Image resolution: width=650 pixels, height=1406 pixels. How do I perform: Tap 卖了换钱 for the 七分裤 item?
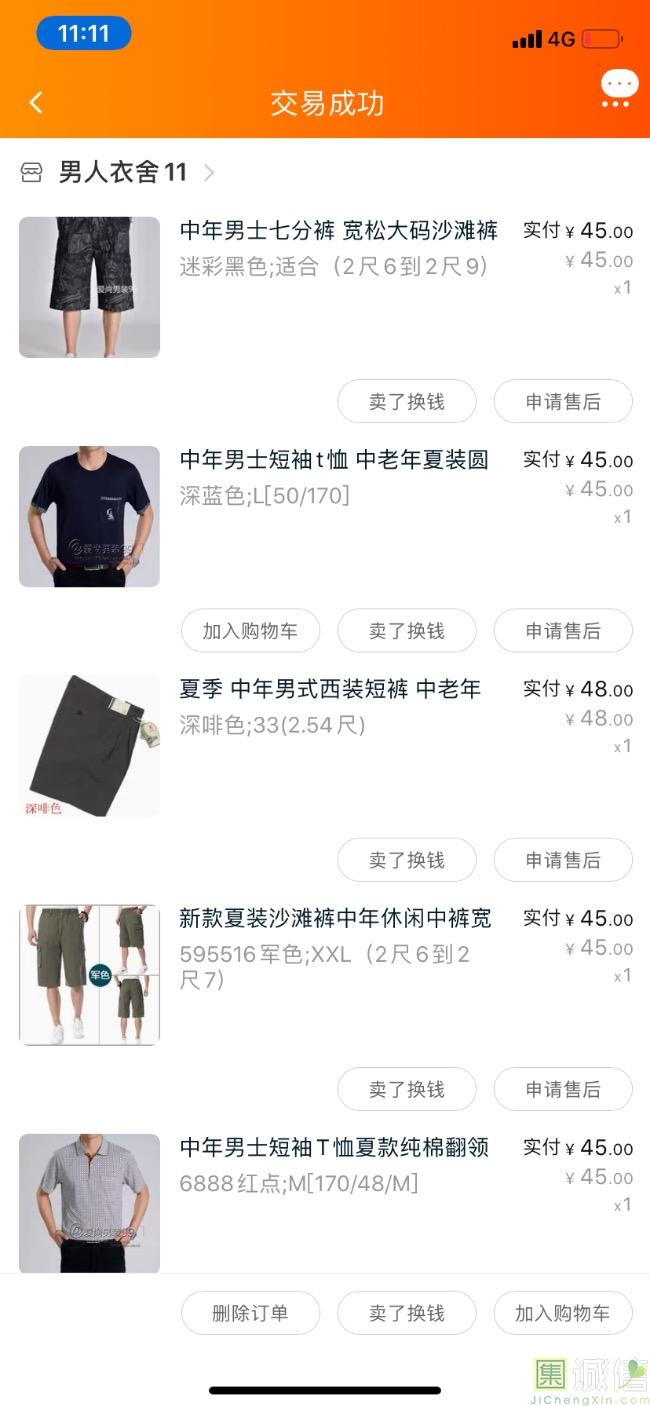[407, 402]
